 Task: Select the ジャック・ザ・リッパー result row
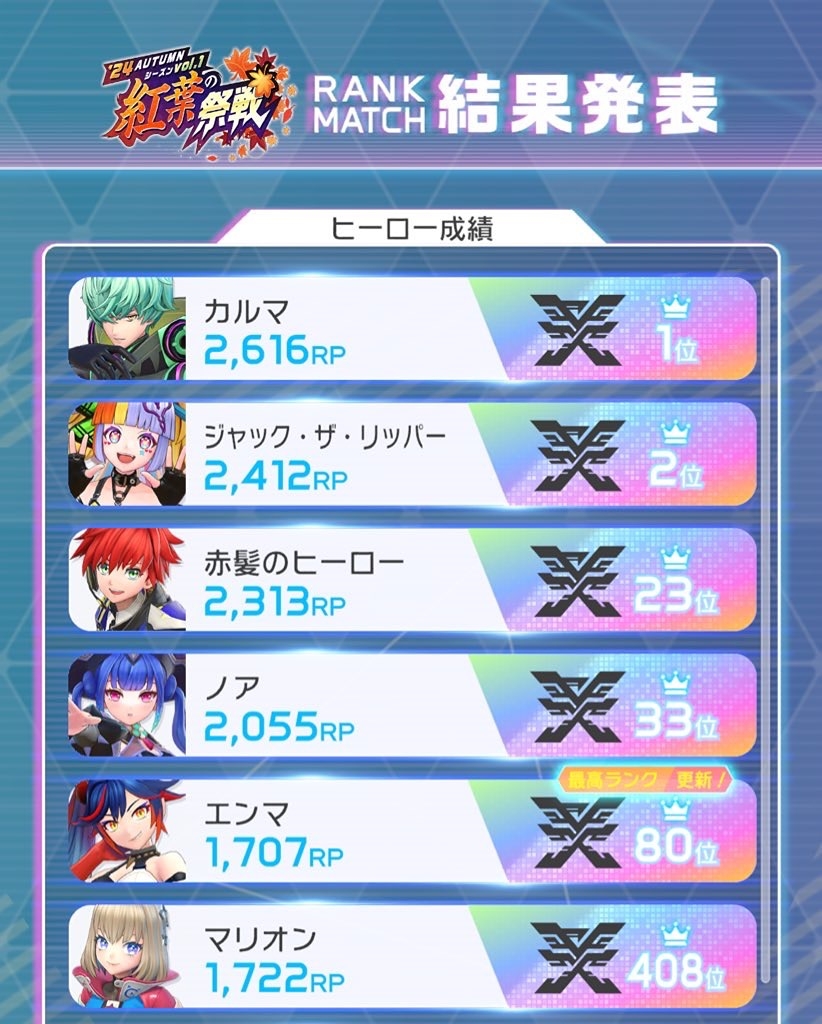pyautogui.click(x=411, y=454)
